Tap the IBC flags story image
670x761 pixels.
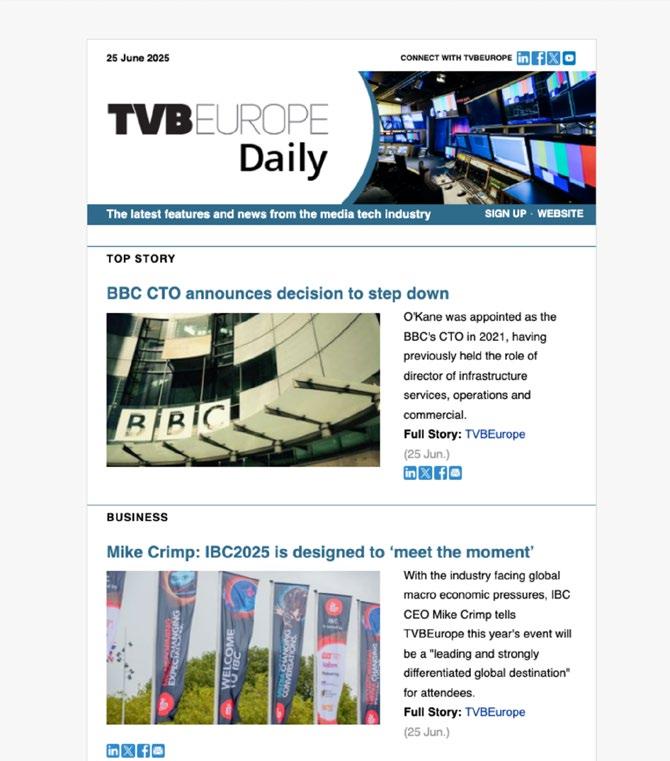243,647
